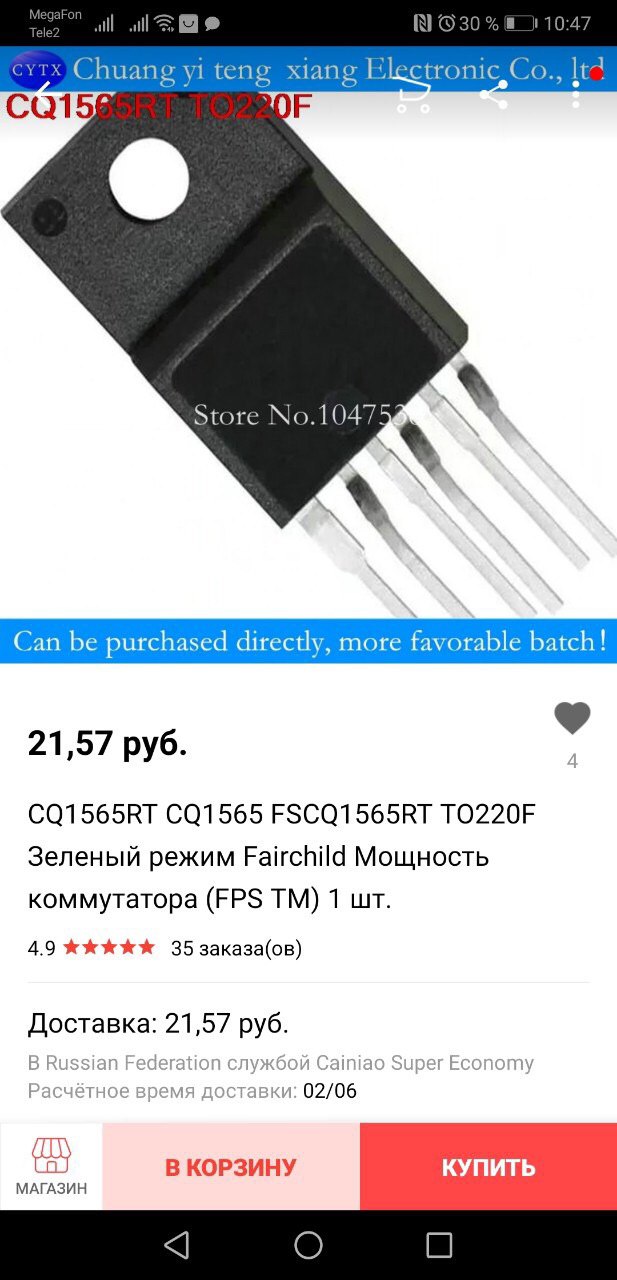The image size is (617, 1280).
Task: Tap КУПИТЬ to buy now
Action: [x=489, y=1167]
